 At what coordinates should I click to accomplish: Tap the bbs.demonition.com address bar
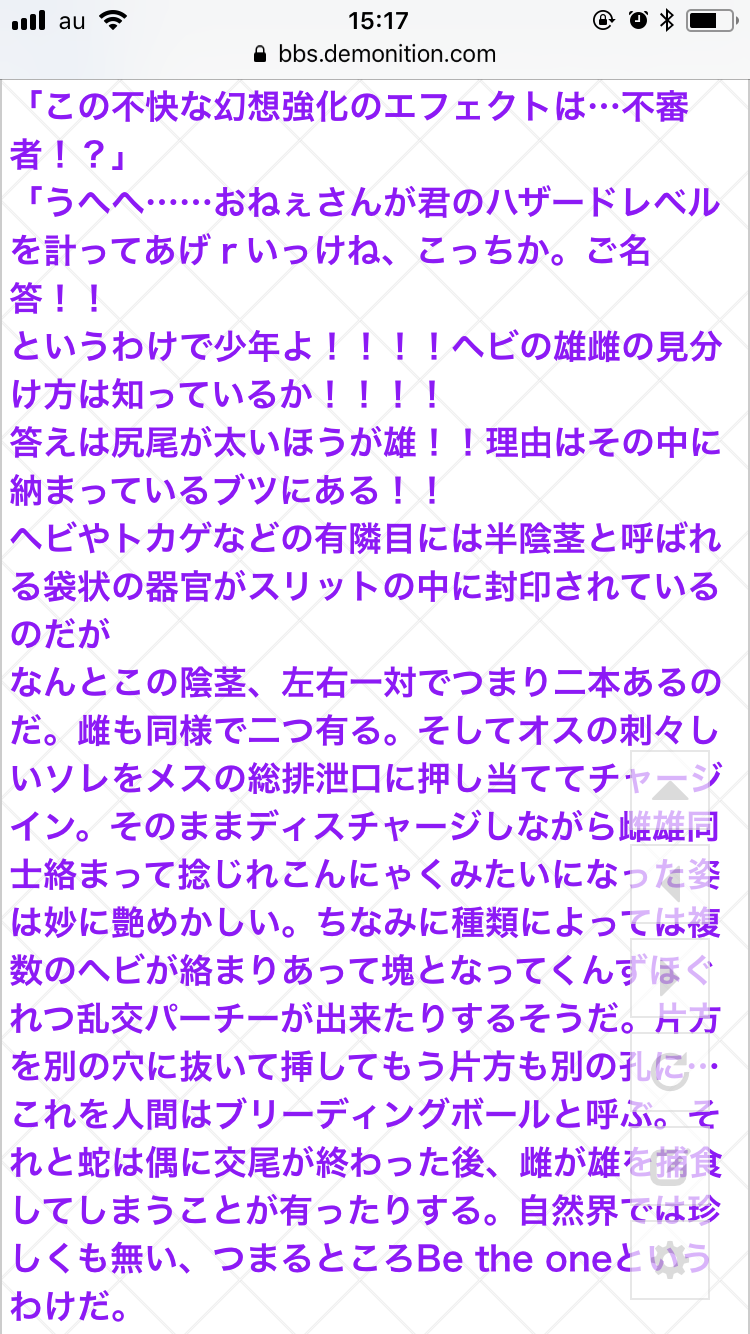tap(375, 53)
